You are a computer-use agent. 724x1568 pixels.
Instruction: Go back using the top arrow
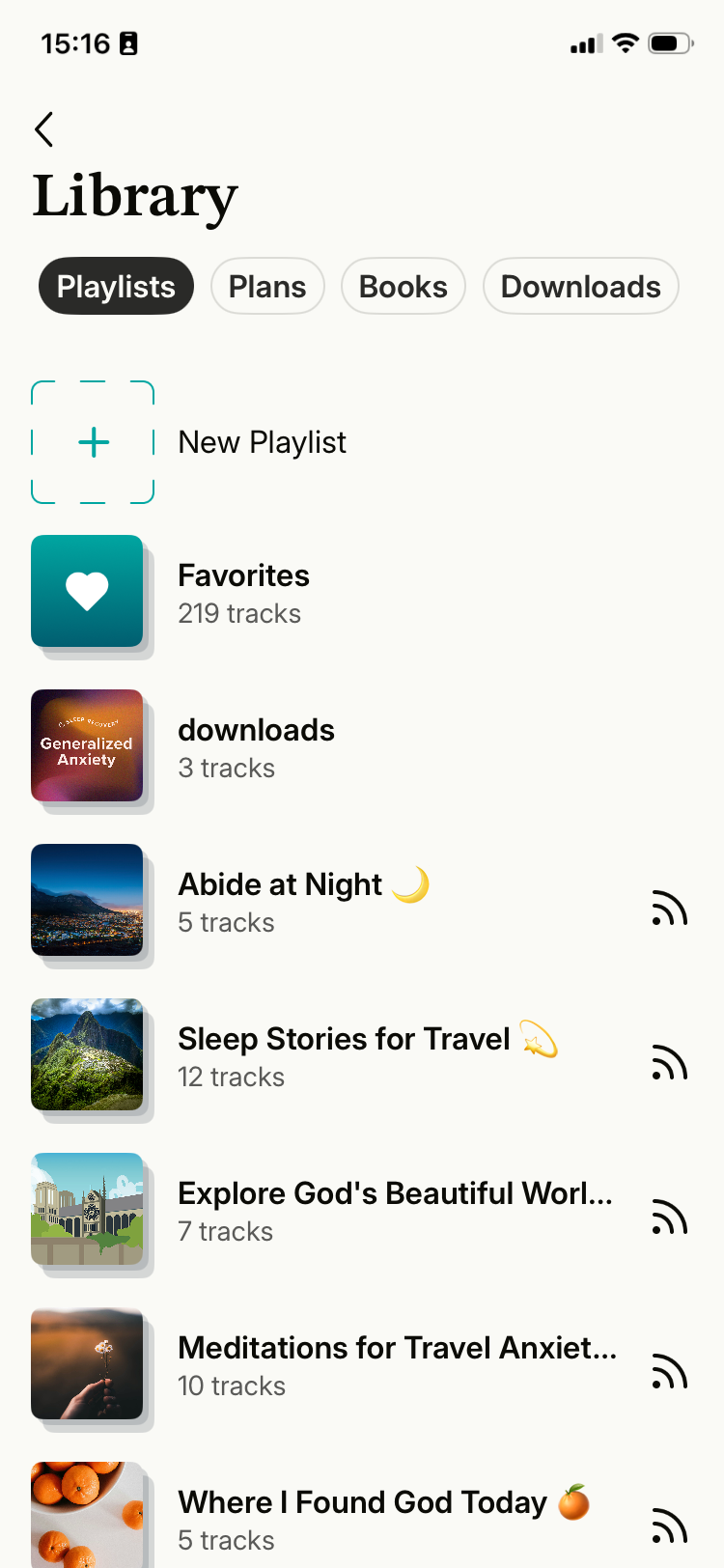pyautogui.click(x=44, y=129)
